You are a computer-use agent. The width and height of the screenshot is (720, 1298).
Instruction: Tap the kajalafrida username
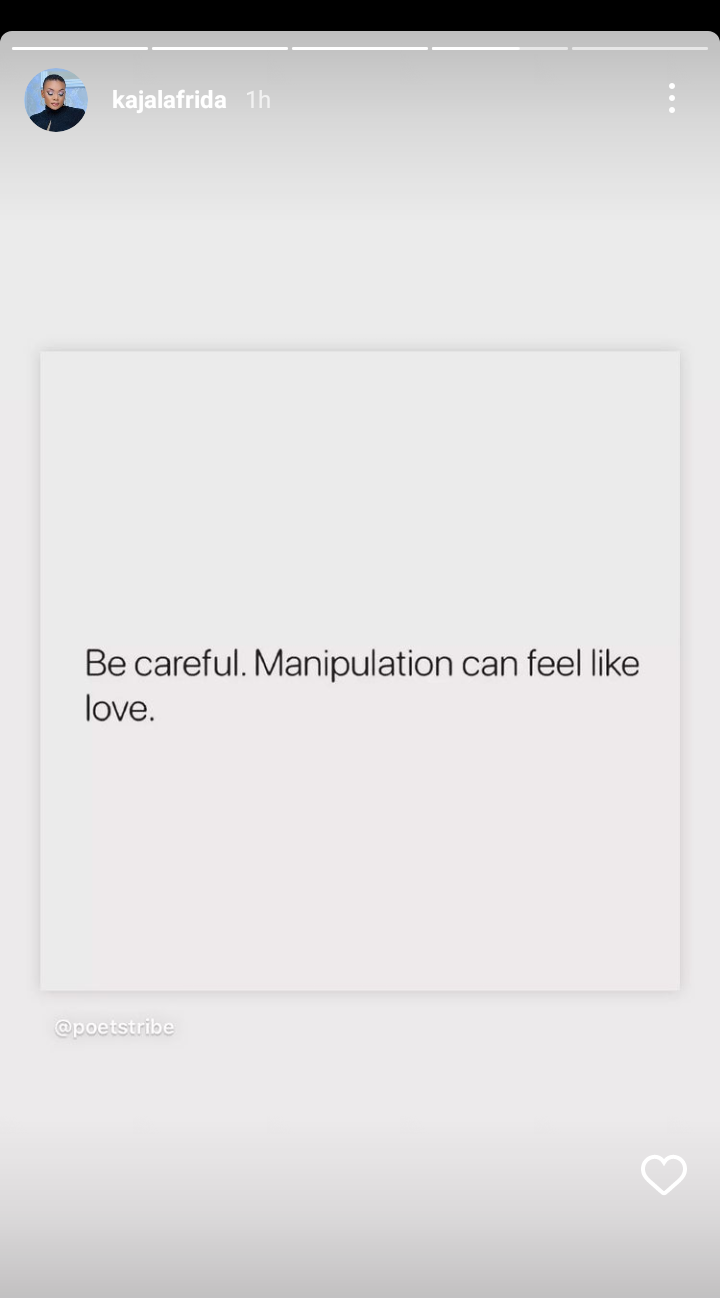click(169, 100)
